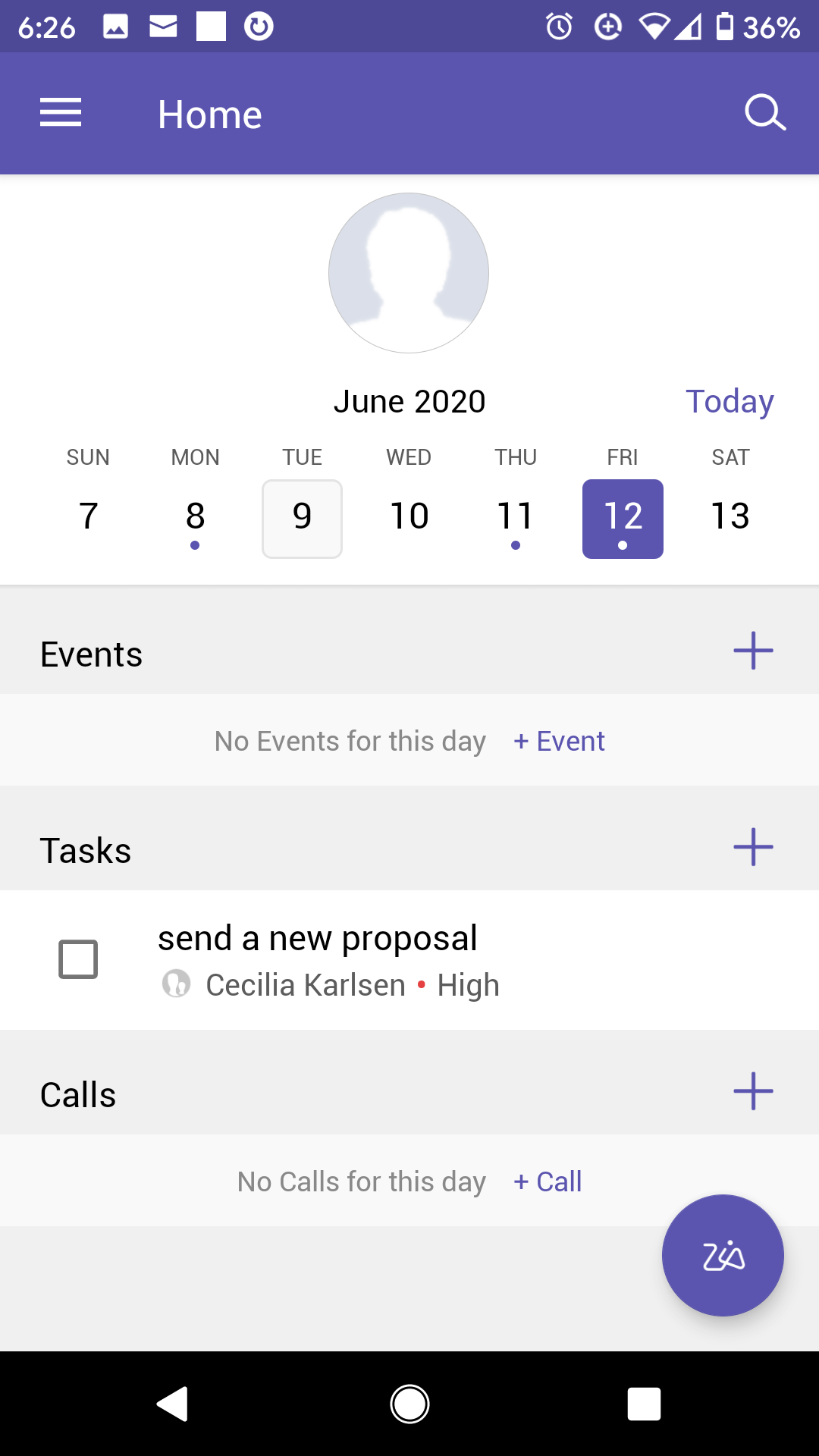Select Saturday the 13th

(730, 519)
